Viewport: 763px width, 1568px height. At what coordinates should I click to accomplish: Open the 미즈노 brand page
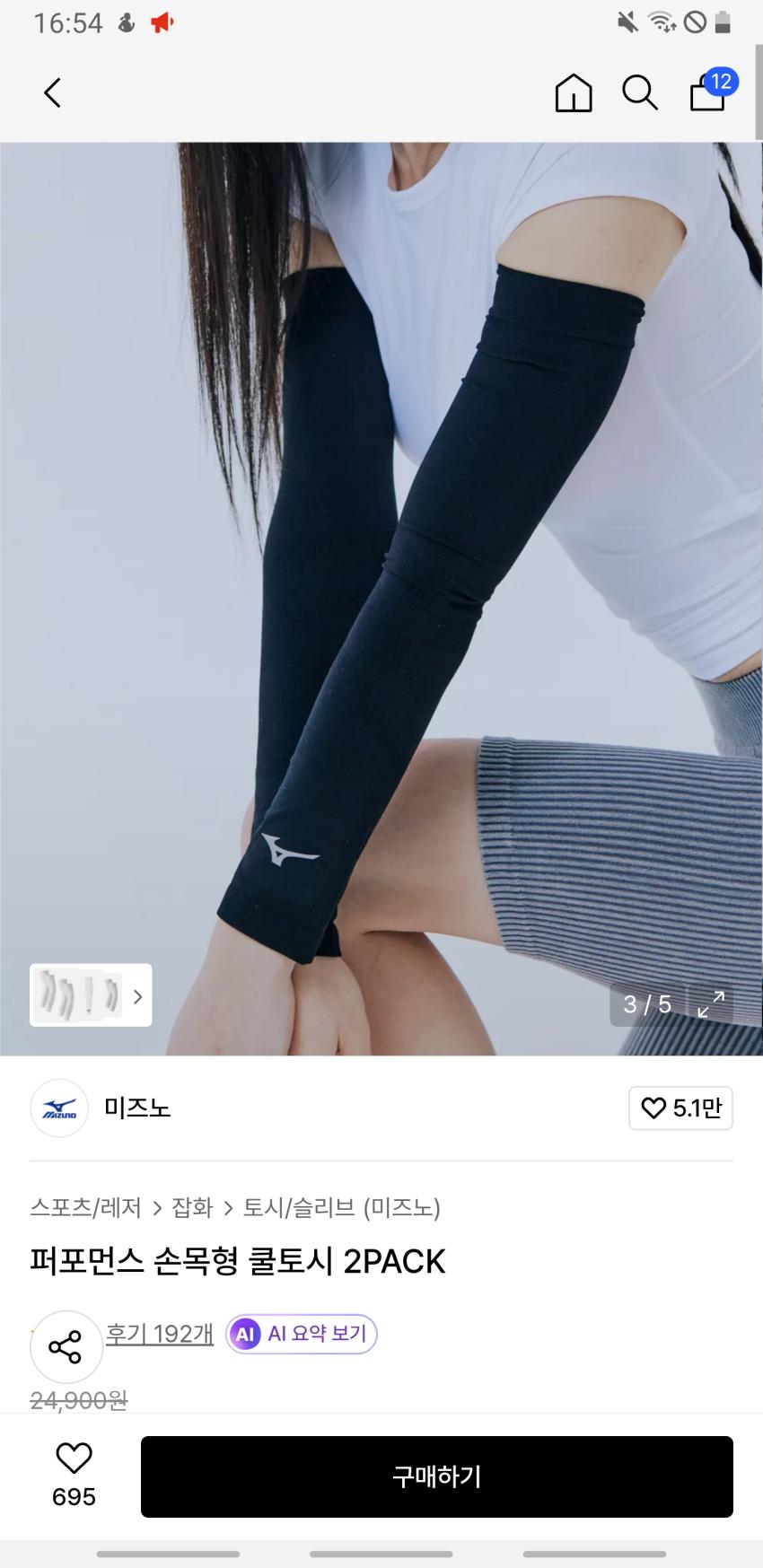click(137, 1108)
